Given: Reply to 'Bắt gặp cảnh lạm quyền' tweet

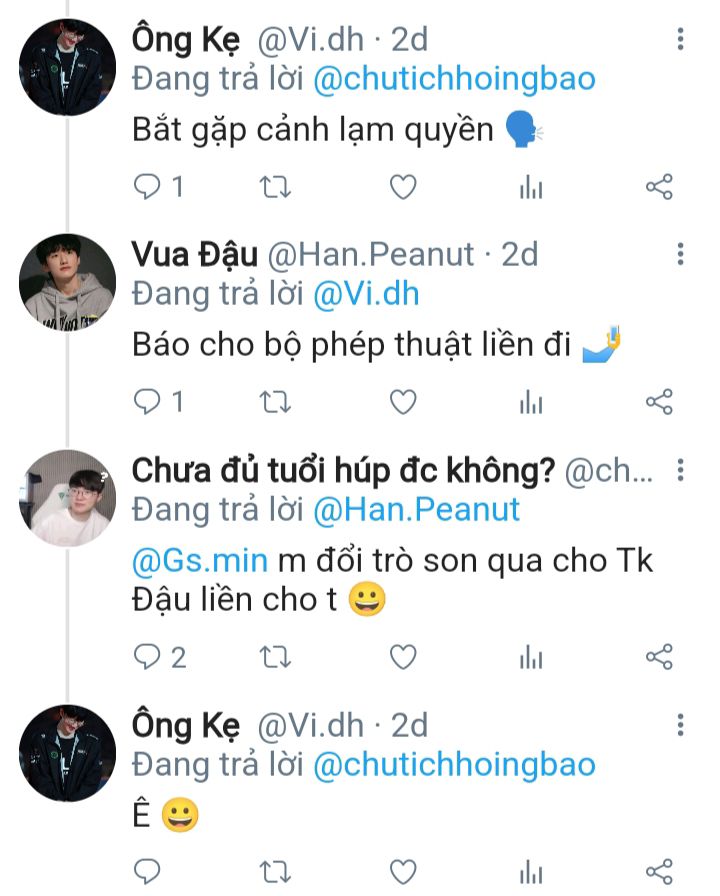Looking at the screenshot, I should click(x=148, y=187).
